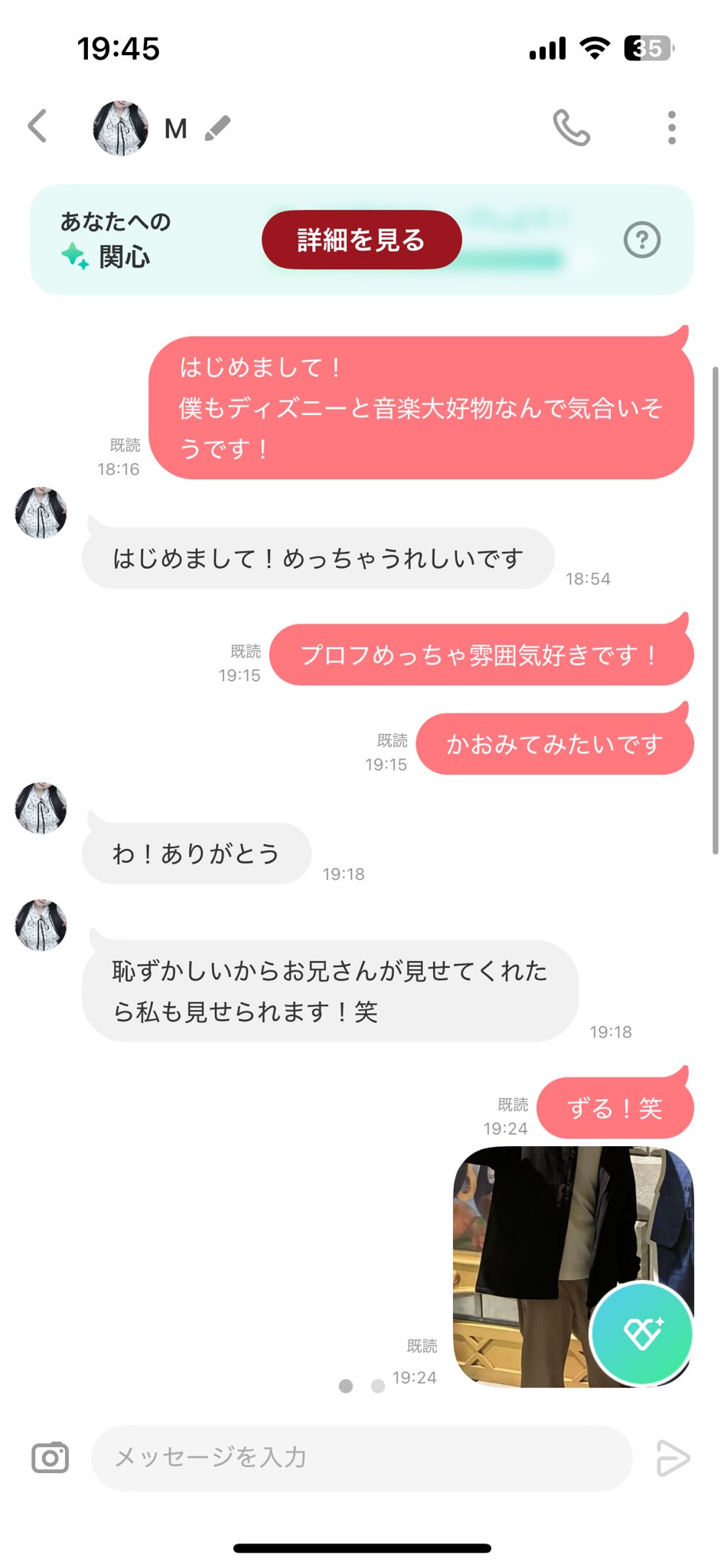Image resolution: width=724 pixels, height=1568 pixels.
Task: Focus the メッセージを入力 text field
Action: tap(361, 1458)
